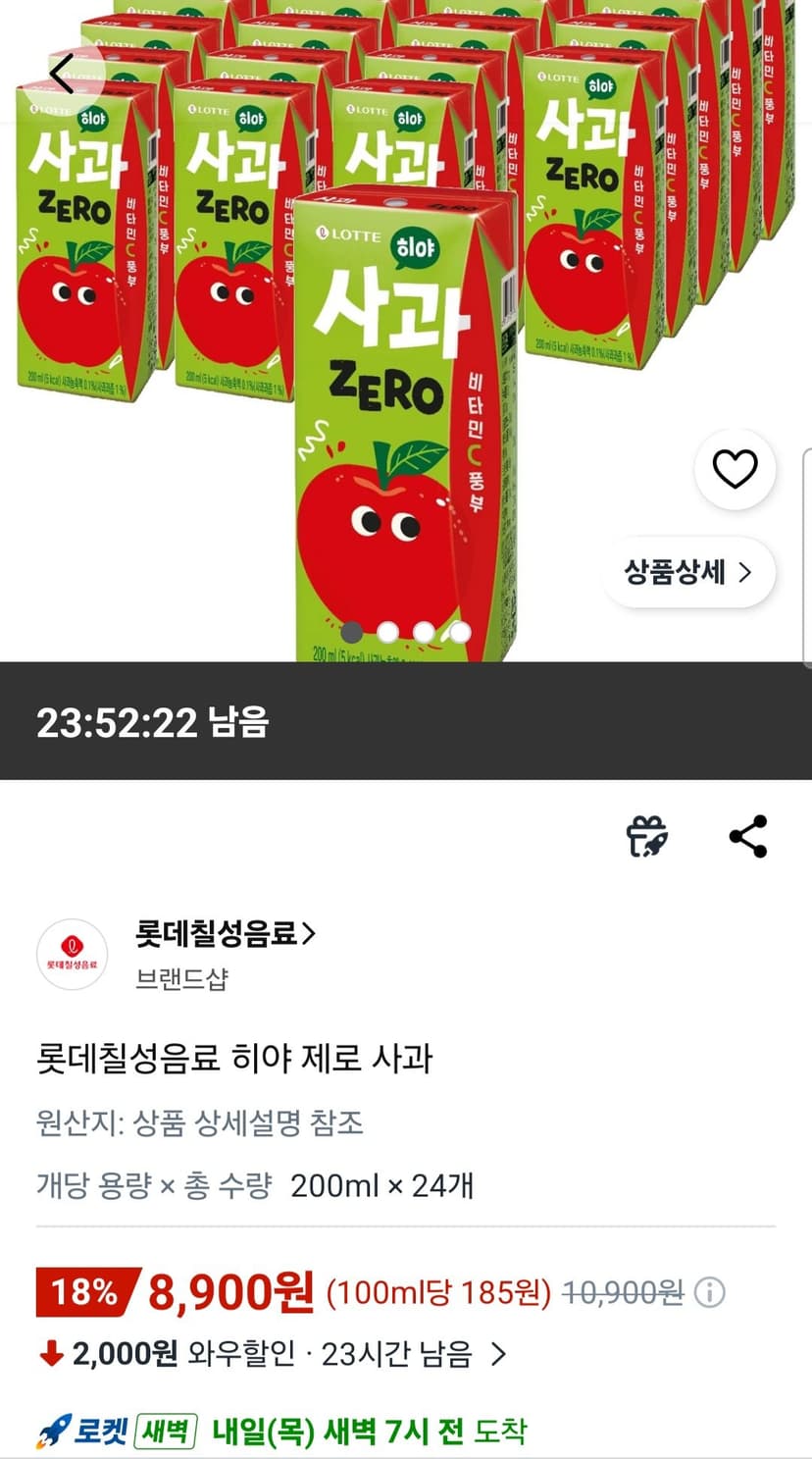Share this product
Image resolution: width=812 pixels, height=1459 pixels.
[748, 837]
